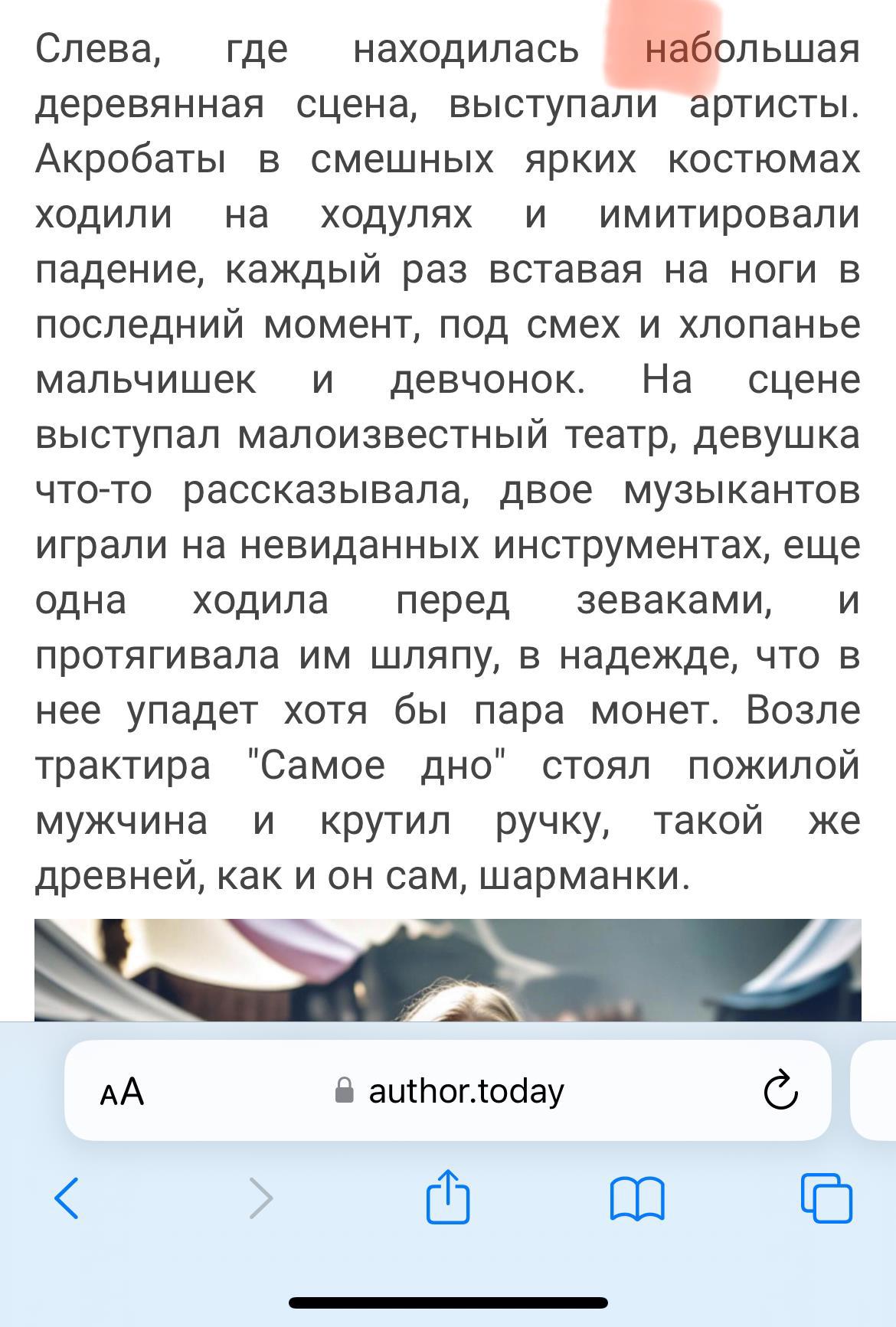Show all open tabs
Image resolution: width=896 pixels, height=1327 pixels.
click(826, 1198)
